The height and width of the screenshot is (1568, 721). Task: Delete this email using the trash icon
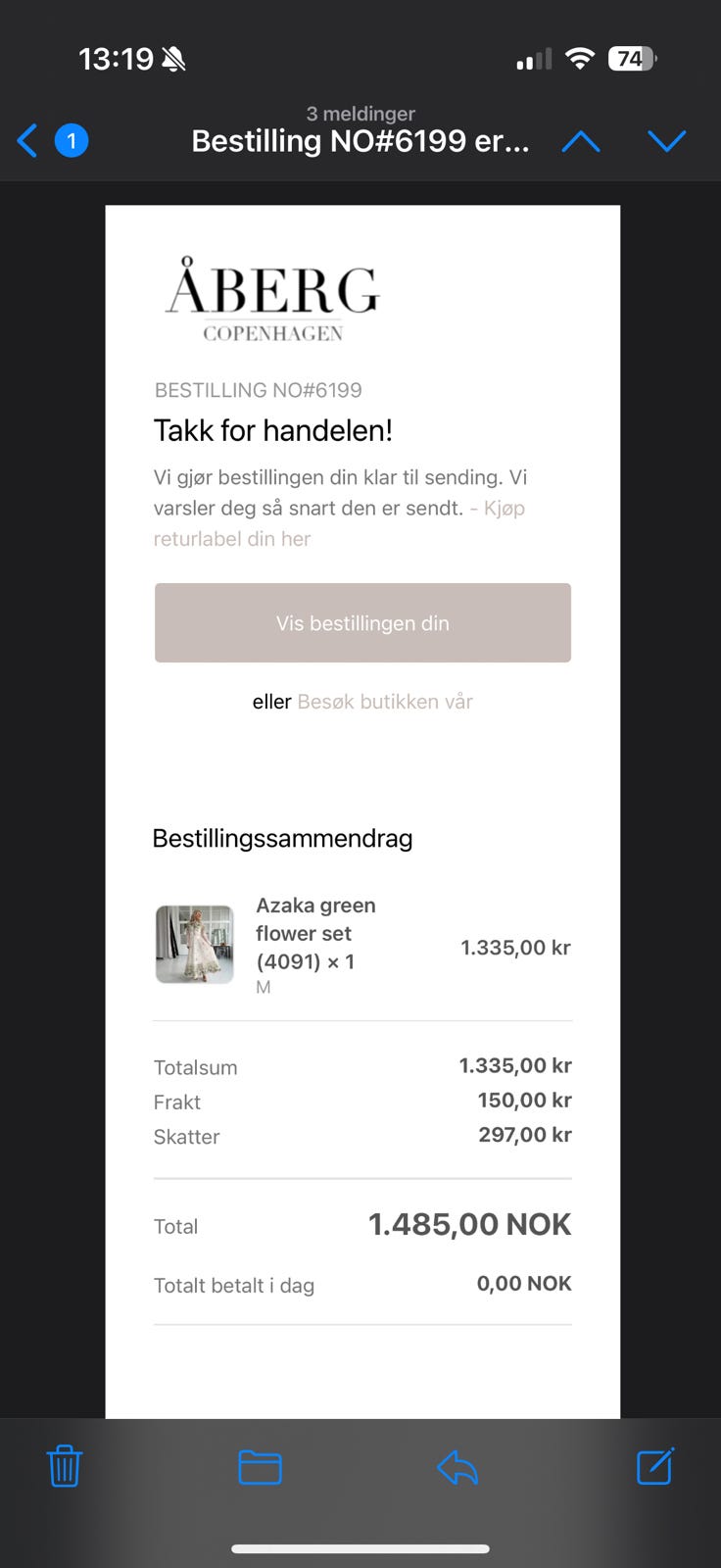click(65, 1467)
